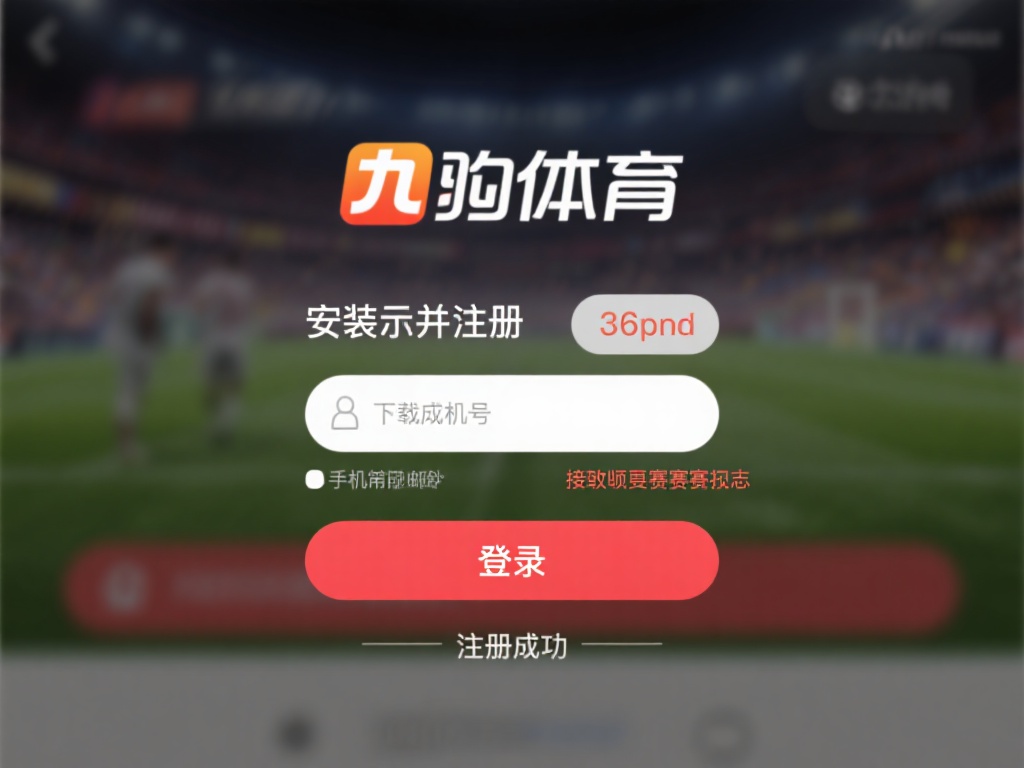Tap the red 登录 button
The image size is (1024, 768).
pyautogui.click(x=512, y=561)
